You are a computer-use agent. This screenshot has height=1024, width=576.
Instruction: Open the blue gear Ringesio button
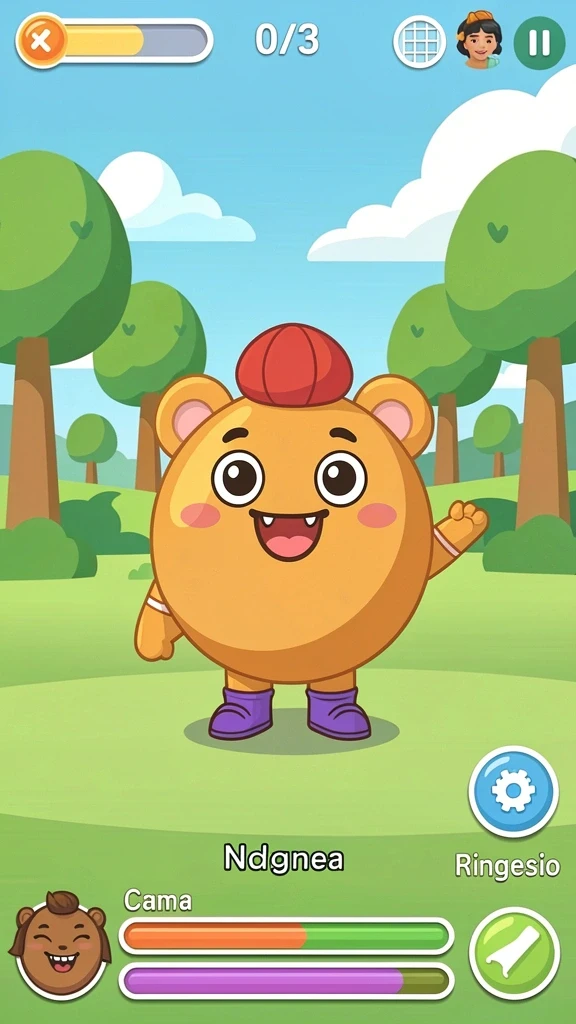tap(513, 792)
